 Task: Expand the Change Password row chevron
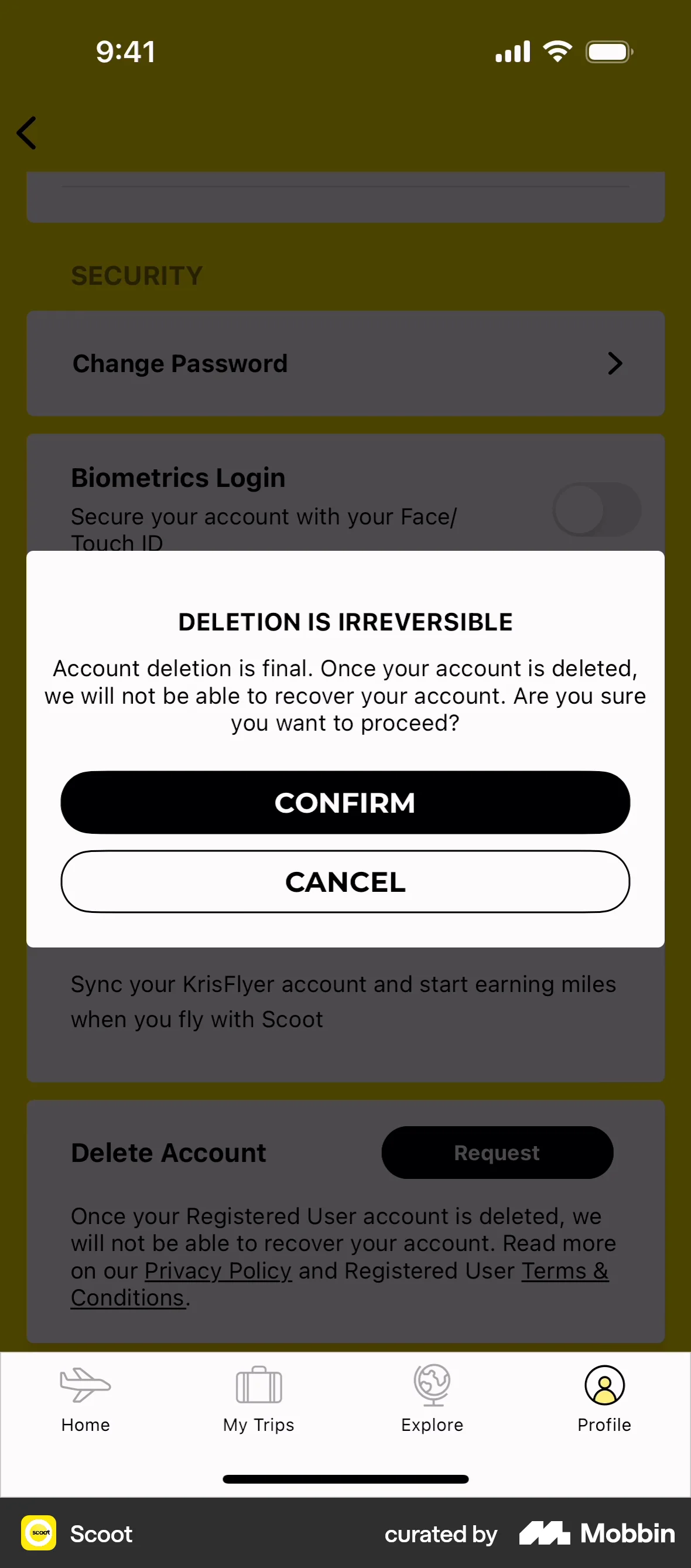coord(615,363)
